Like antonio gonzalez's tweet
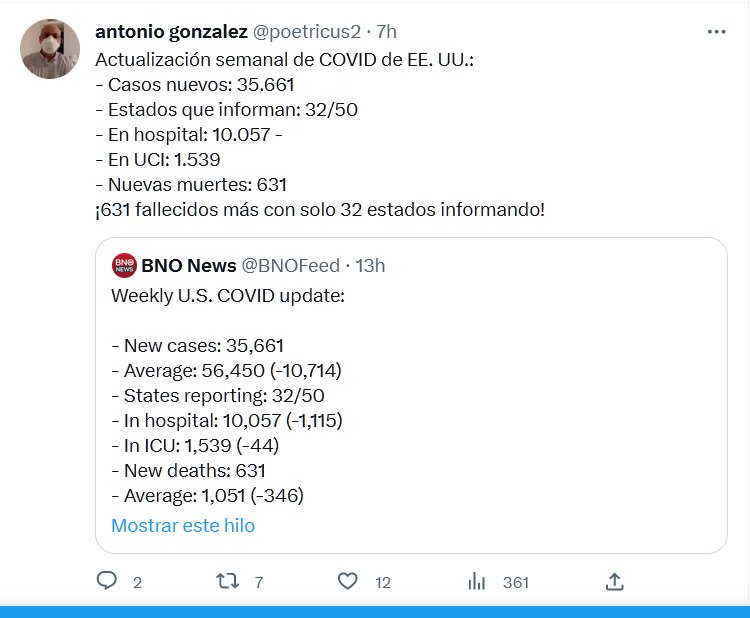 coord(348,581)
